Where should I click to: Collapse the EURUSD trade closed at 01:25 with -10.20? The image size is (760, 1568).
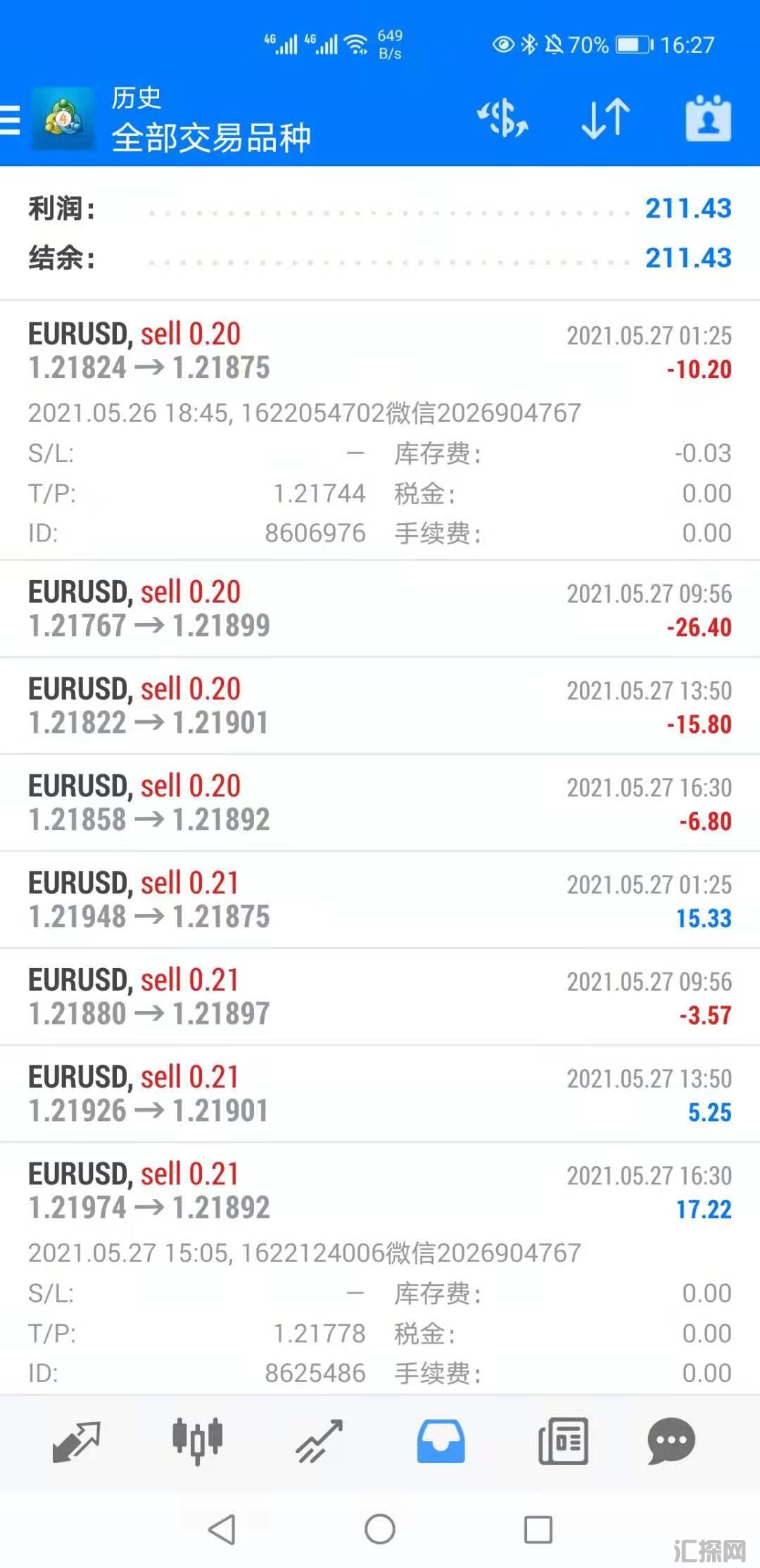click(380, 351)
